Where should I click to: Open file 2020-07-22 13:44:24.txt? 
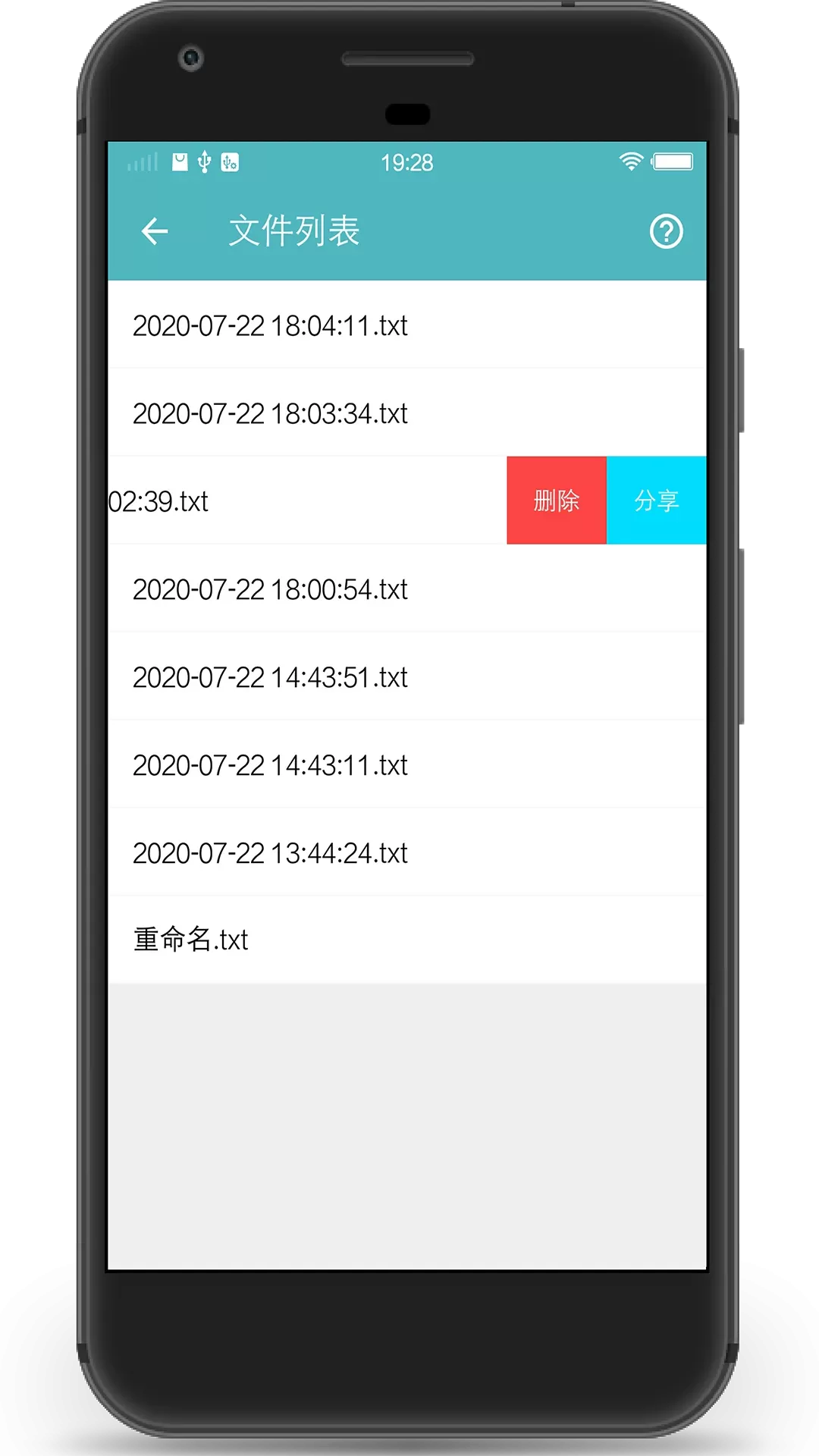407,852
